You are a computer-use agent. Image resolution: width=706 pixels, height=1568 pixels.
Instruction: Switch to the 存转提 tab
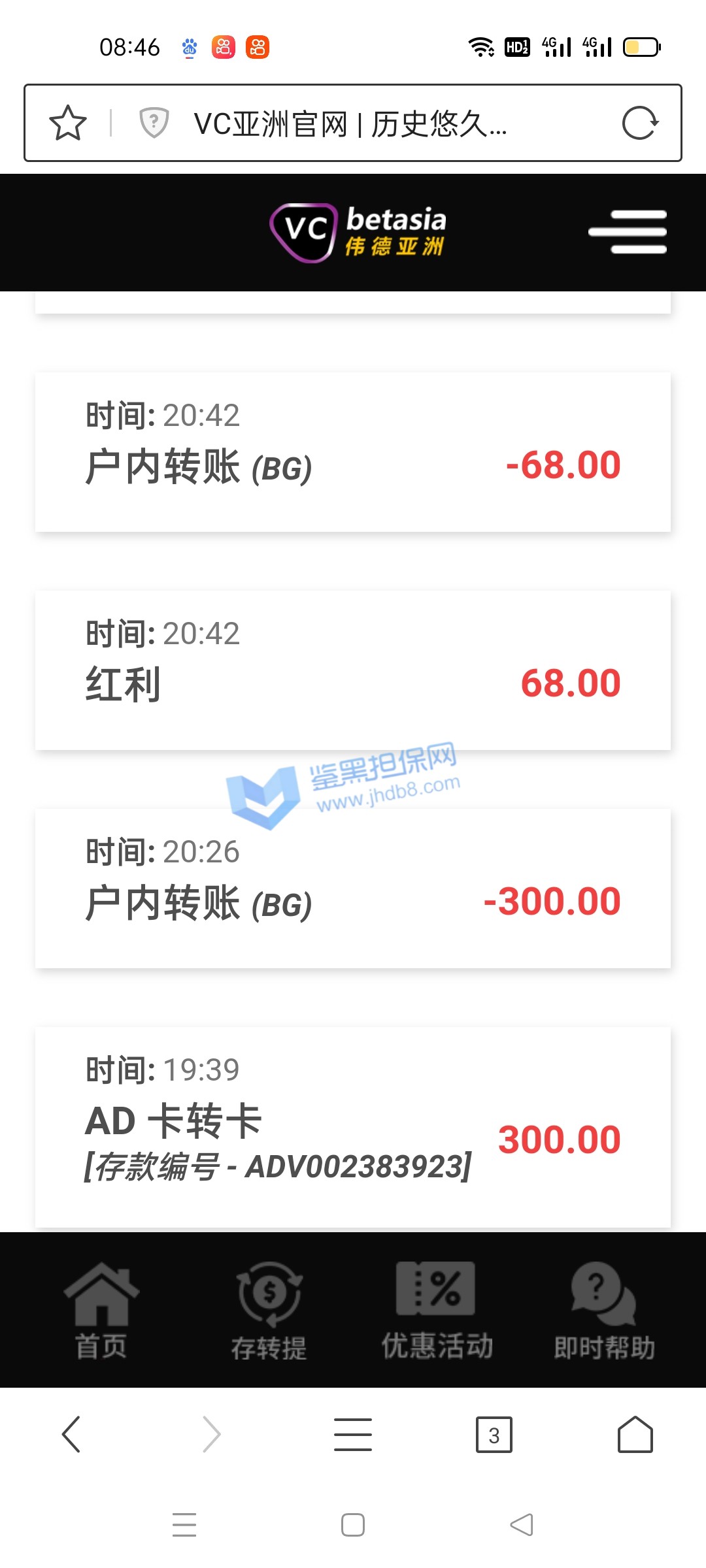click(x=269, y=1311)
